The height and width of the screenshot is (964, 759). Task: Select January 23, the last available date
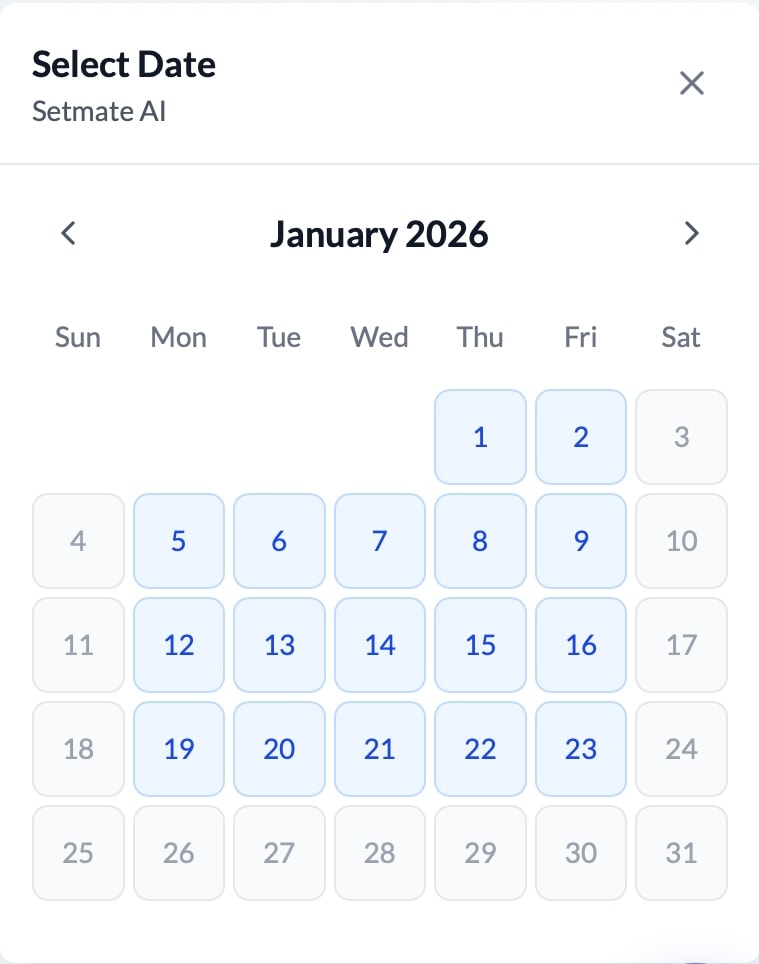tap(580, 749)
